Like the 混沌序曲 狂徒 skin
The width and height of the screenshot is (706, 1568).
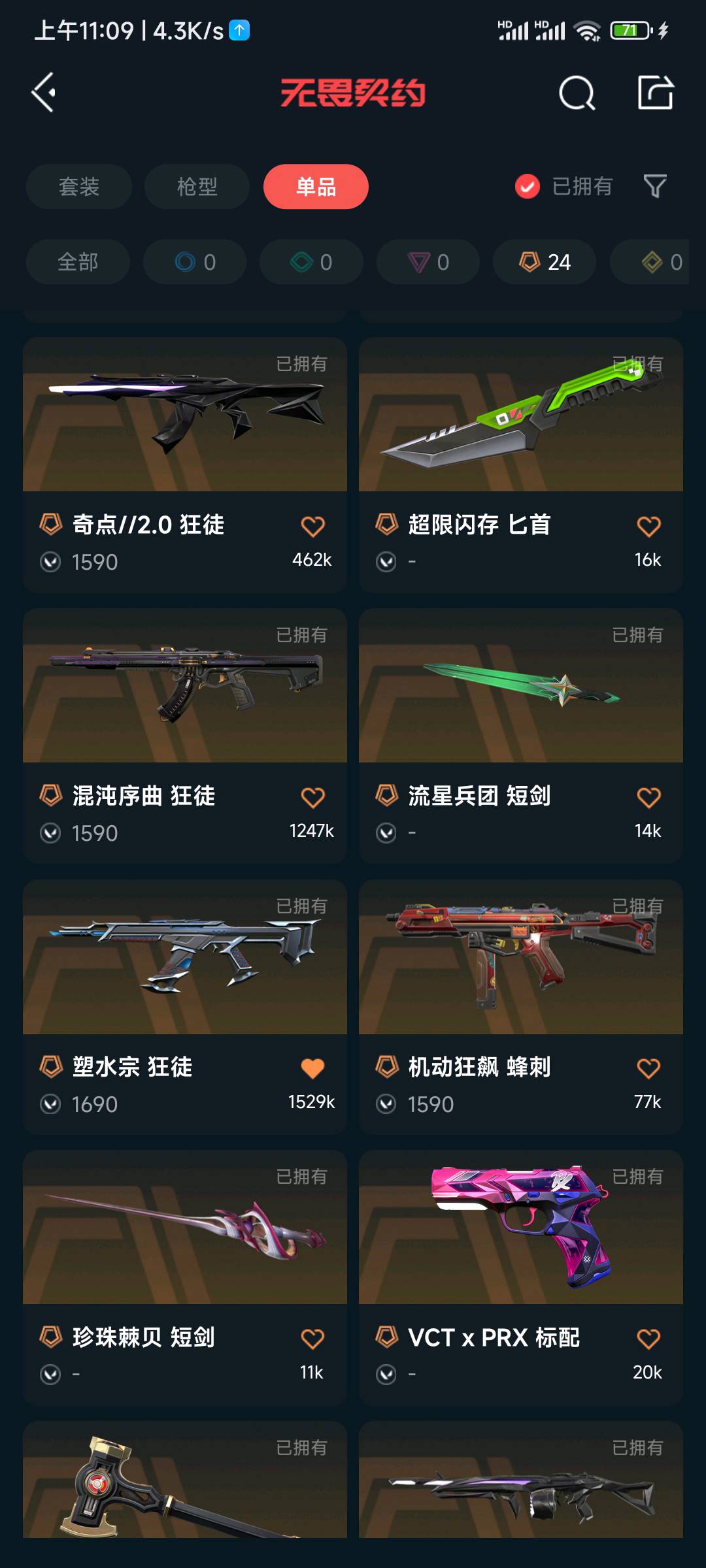point(312,797)
